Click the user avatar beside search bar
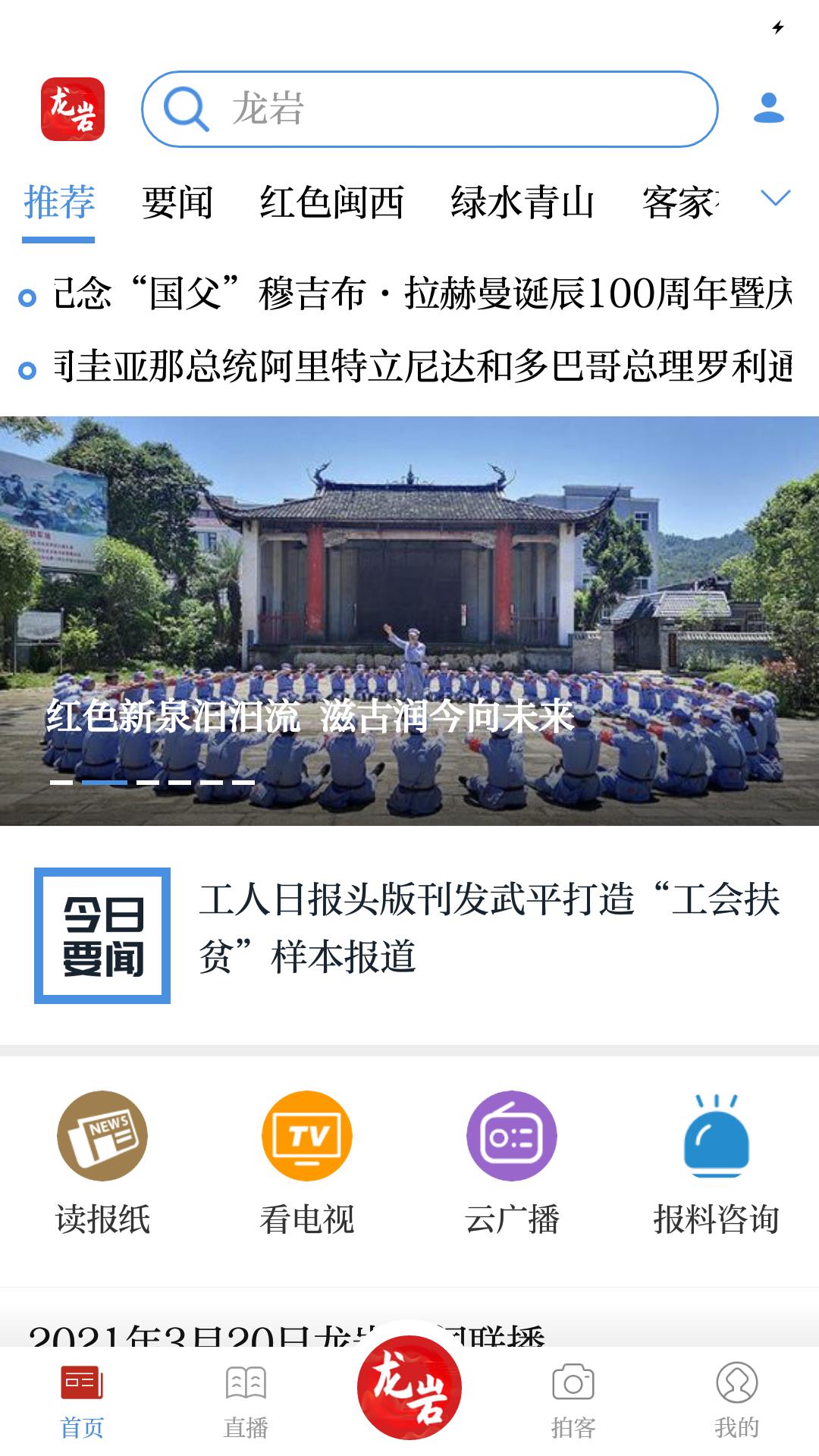Viewport: 819px width, 1456px height. coord(769,108)
